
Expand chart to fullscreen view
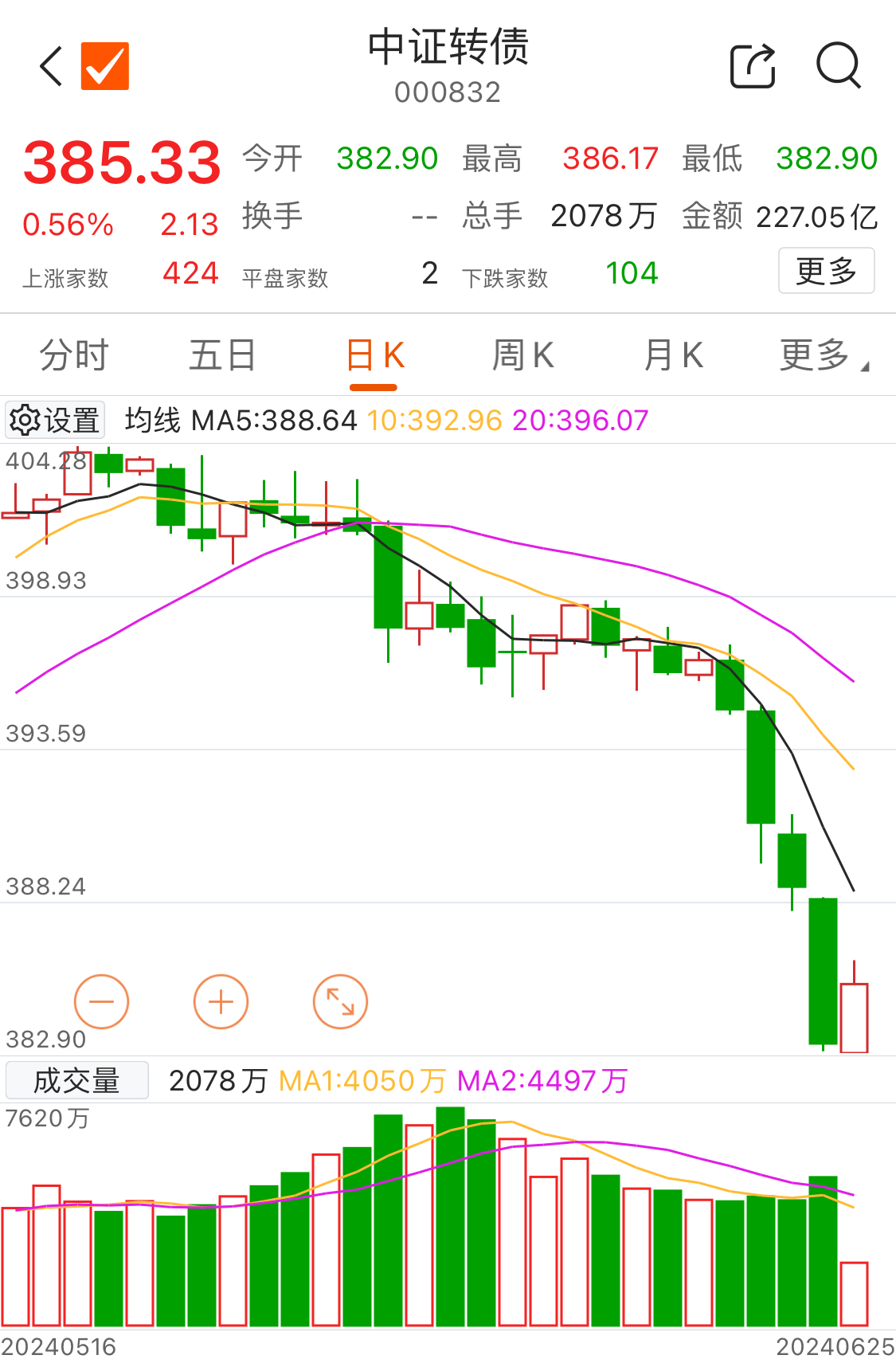[x=339, y=1001]
